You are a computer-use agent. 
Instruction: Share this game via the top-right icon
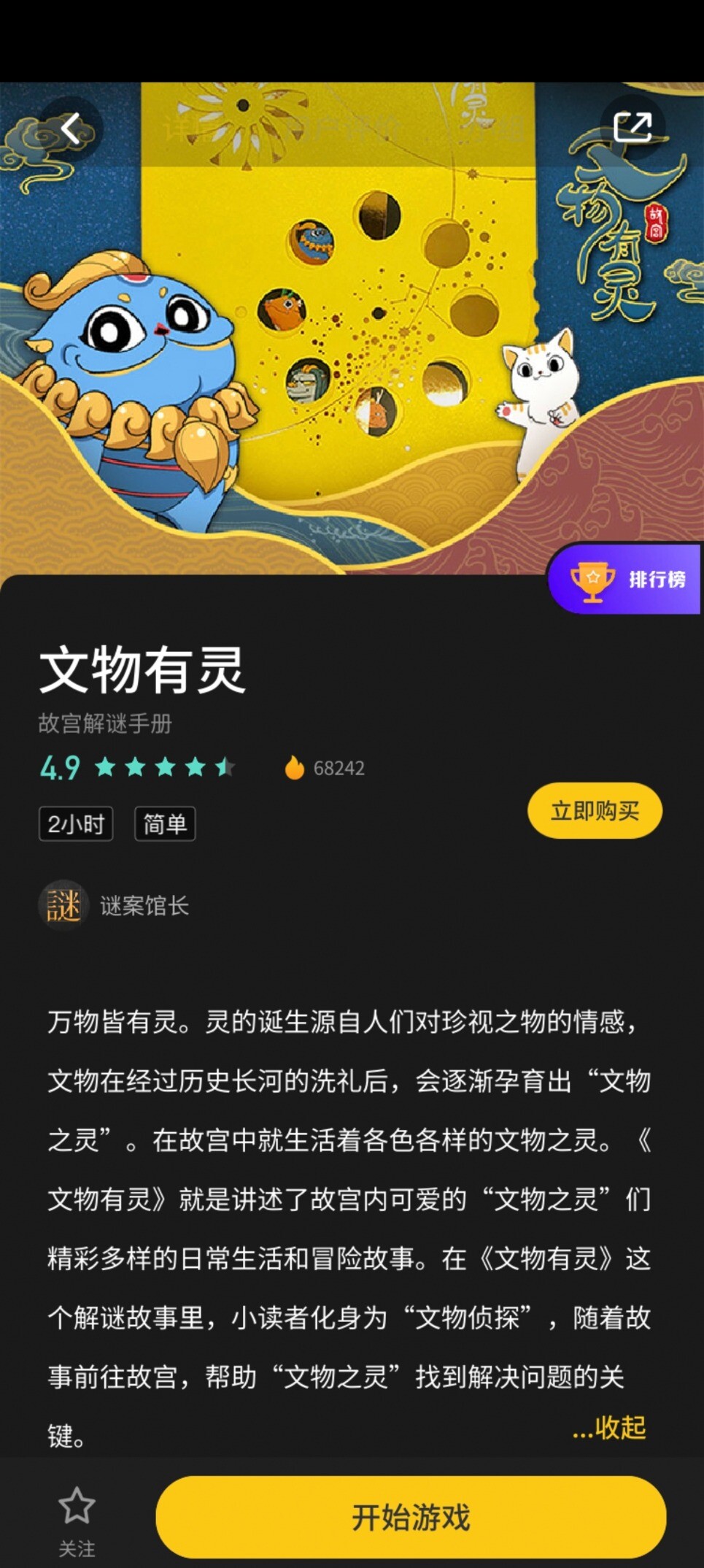pyautogui.click(x=632, y=128)
